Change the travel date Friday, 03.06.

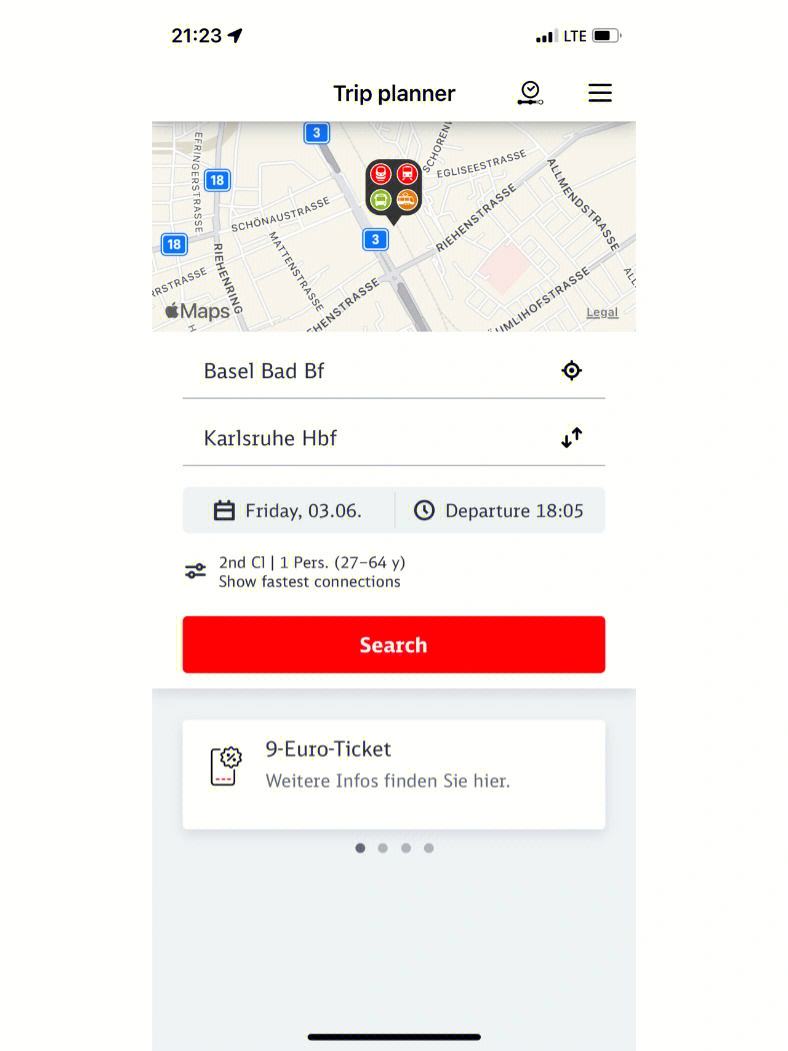tap(289, 511)
